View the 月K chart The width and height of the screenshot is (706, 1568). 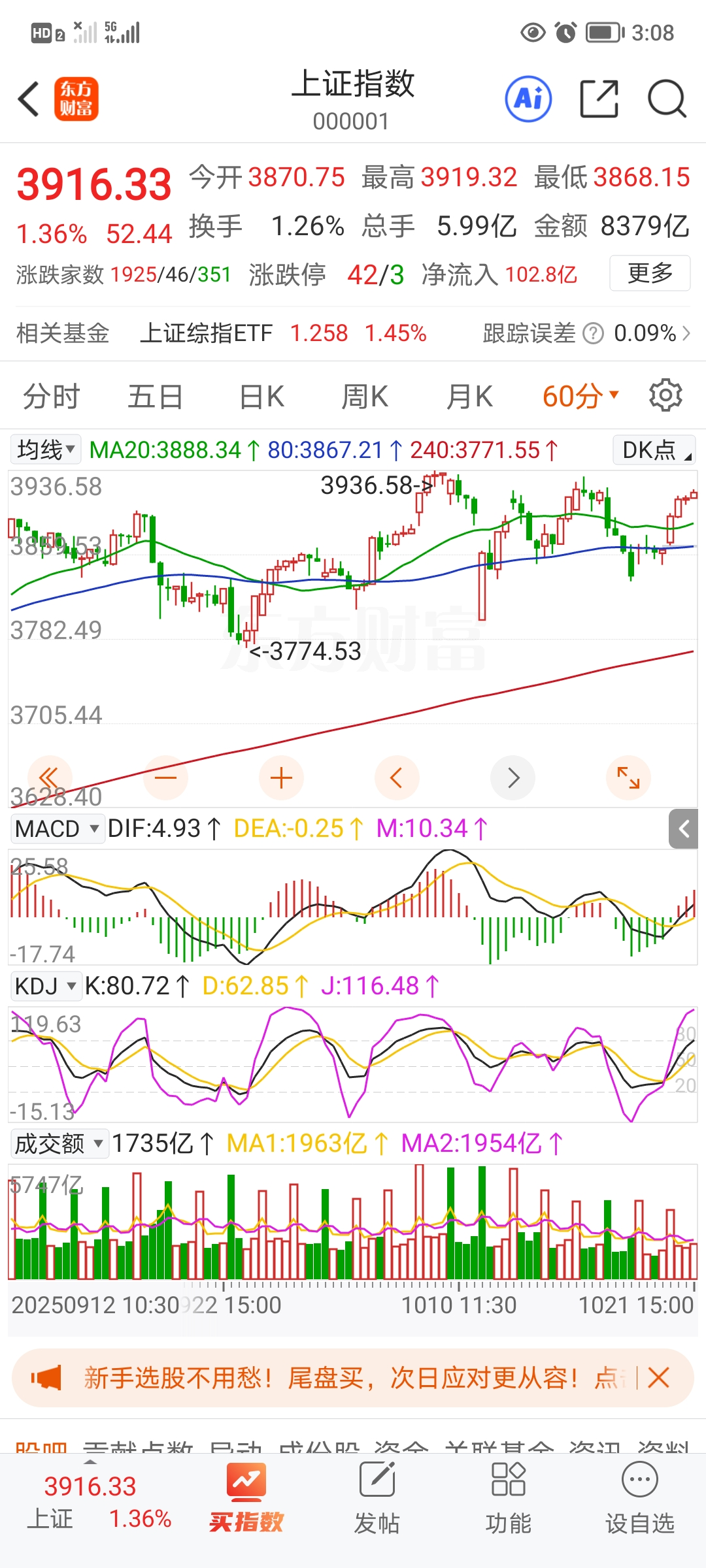(469, 397)
